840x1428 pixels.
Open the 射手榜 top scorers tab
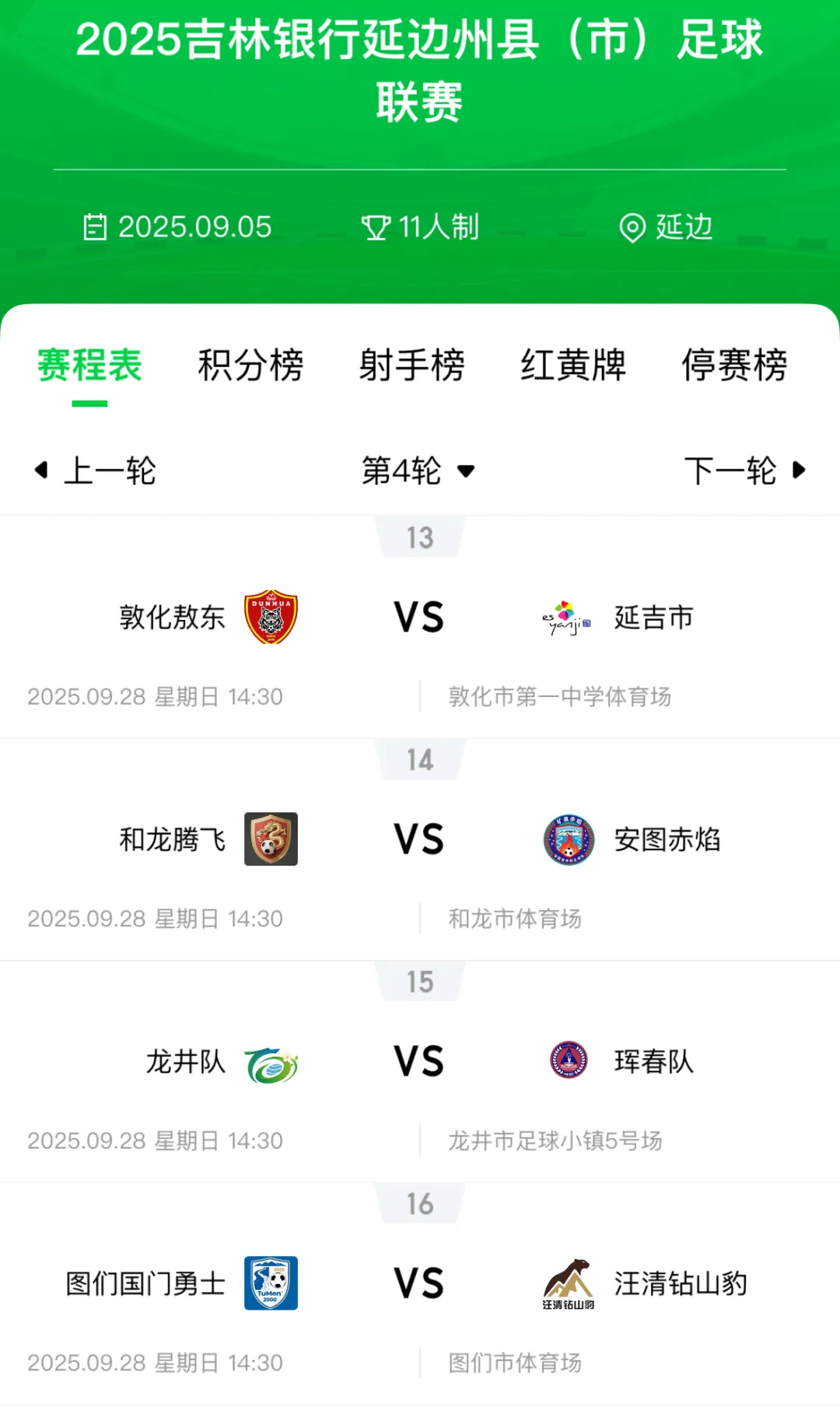coord(411,366)
